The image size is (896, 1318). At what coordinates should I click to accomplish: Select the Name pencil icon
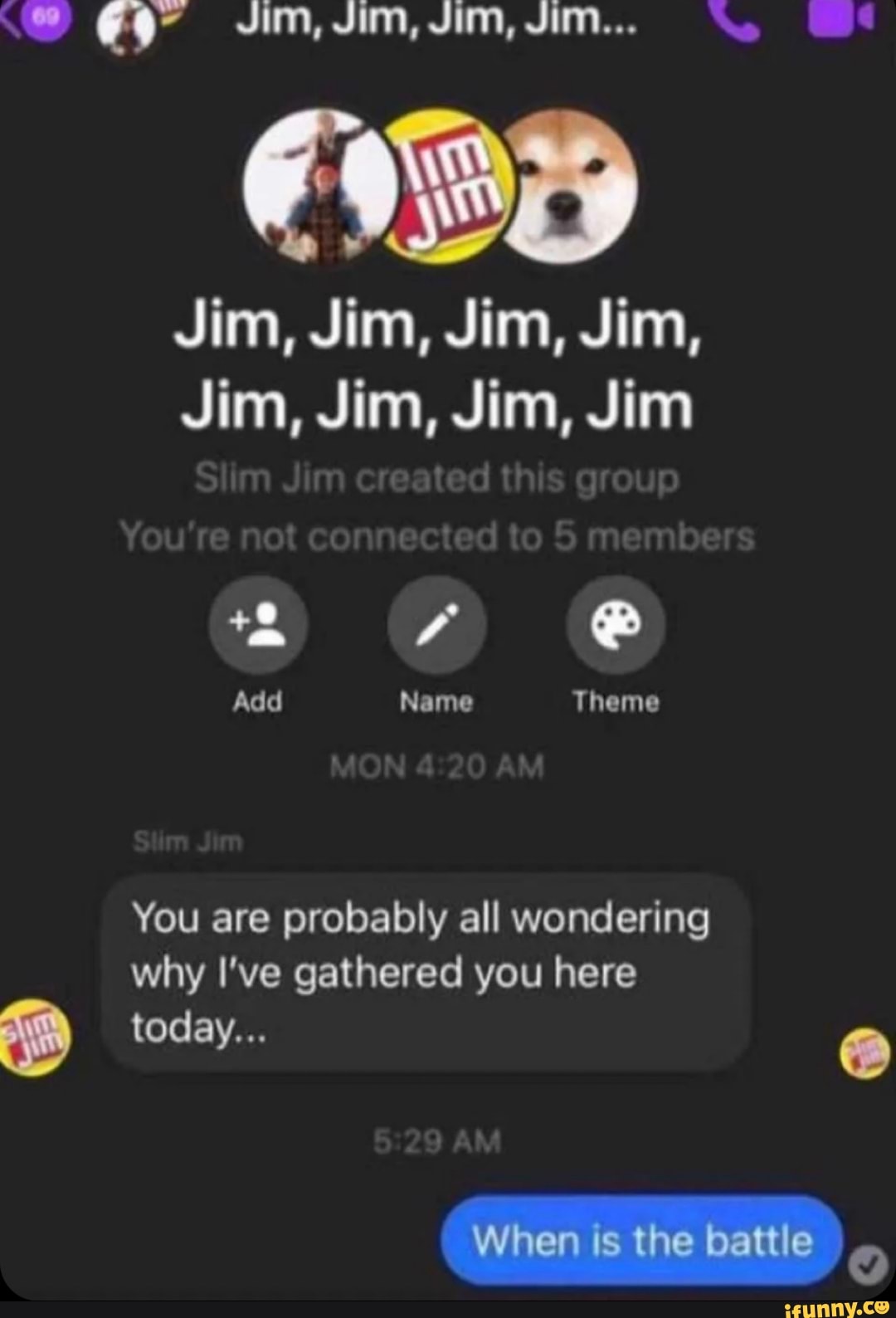[x=437, y=622]
